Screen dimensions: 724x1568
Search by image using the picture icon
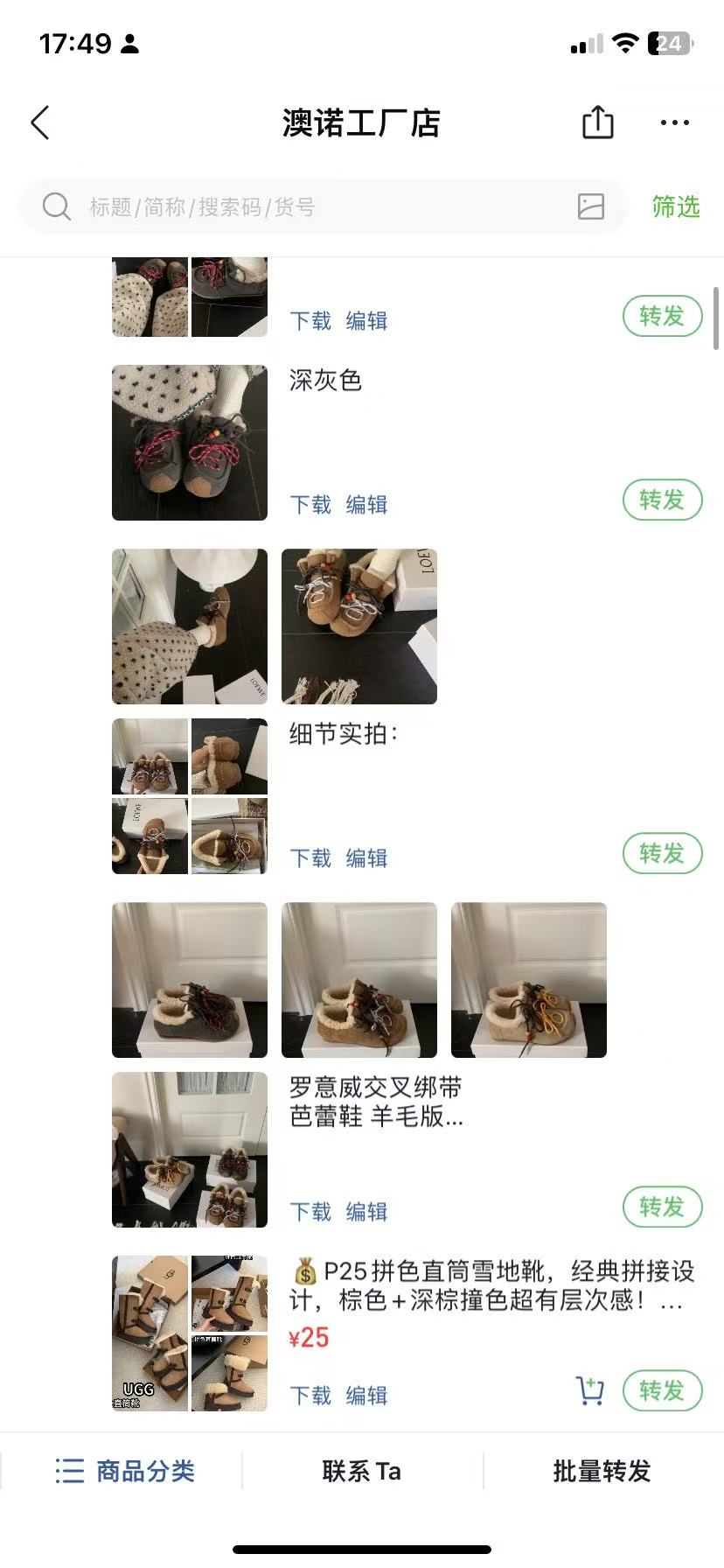591,207
